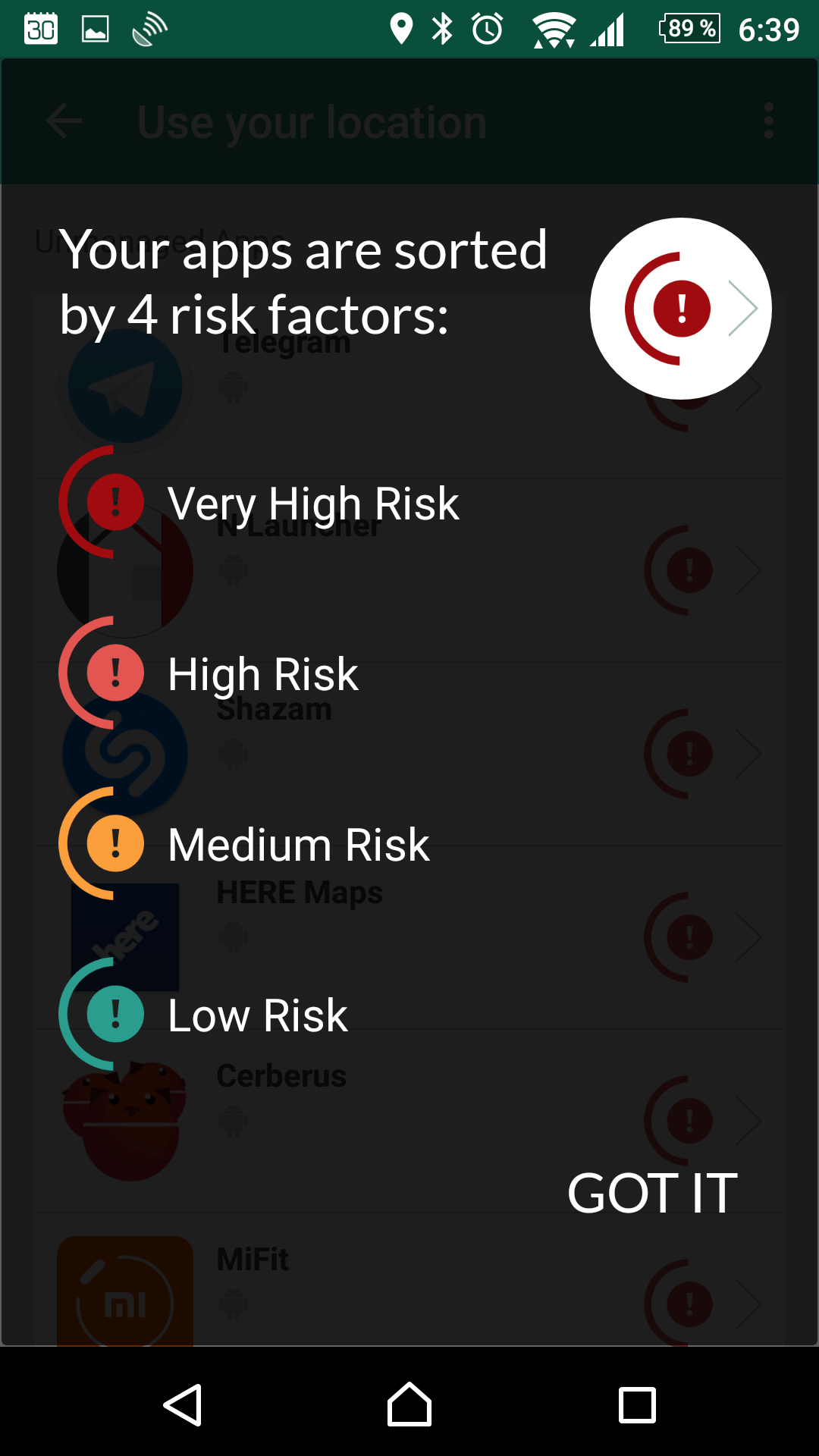
Task: Dismiss the risk factors overlay with GOT IT
Action: point(652,1194)
